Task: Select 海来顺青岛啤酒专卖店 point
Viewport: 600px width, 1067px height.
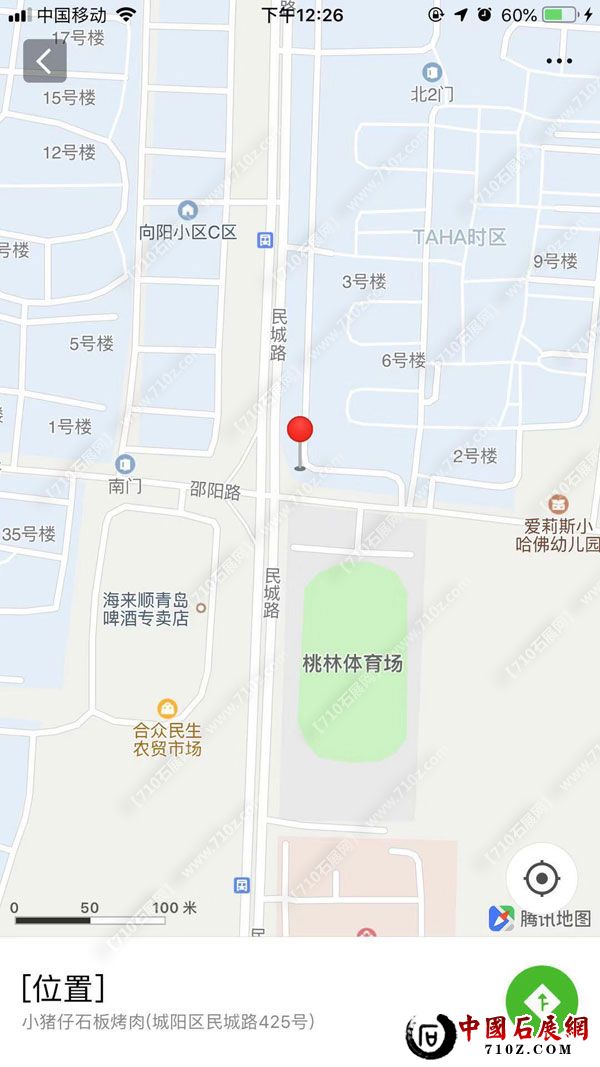Action: coord(201,607)
